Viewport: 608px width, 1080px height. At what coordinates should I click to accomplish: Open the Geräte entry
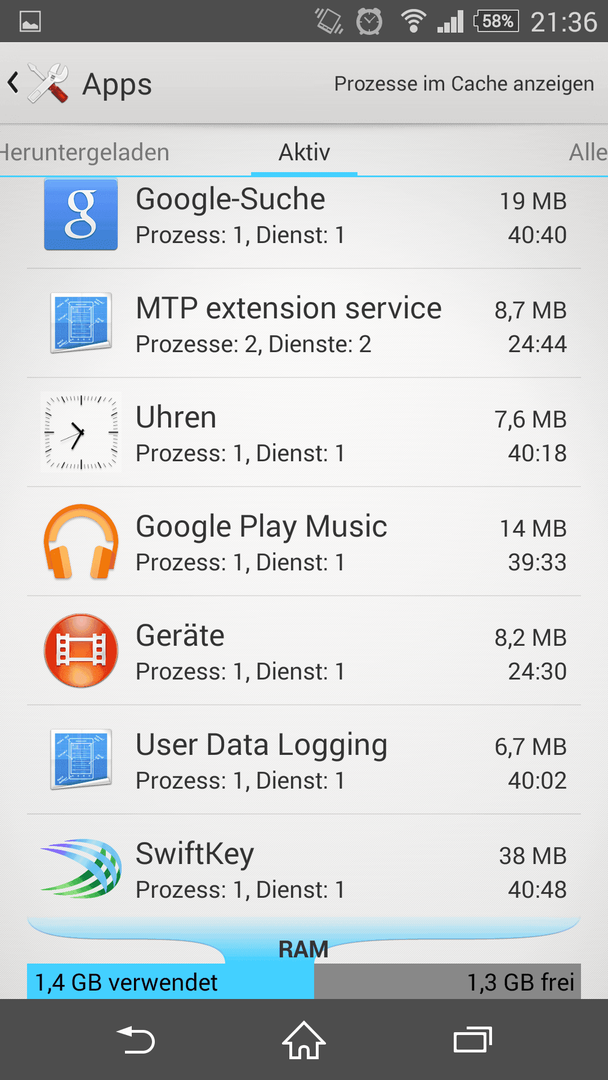coord(304,650)
